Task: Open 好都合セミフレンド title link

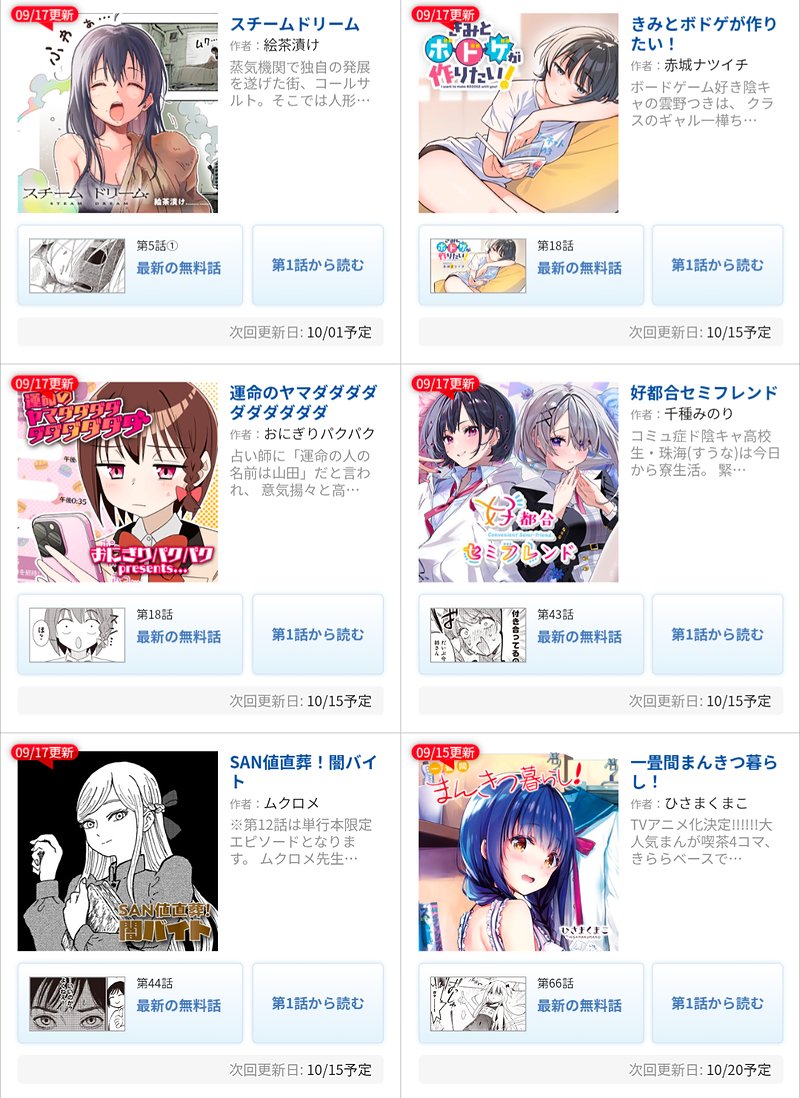Action: (703, 393)
